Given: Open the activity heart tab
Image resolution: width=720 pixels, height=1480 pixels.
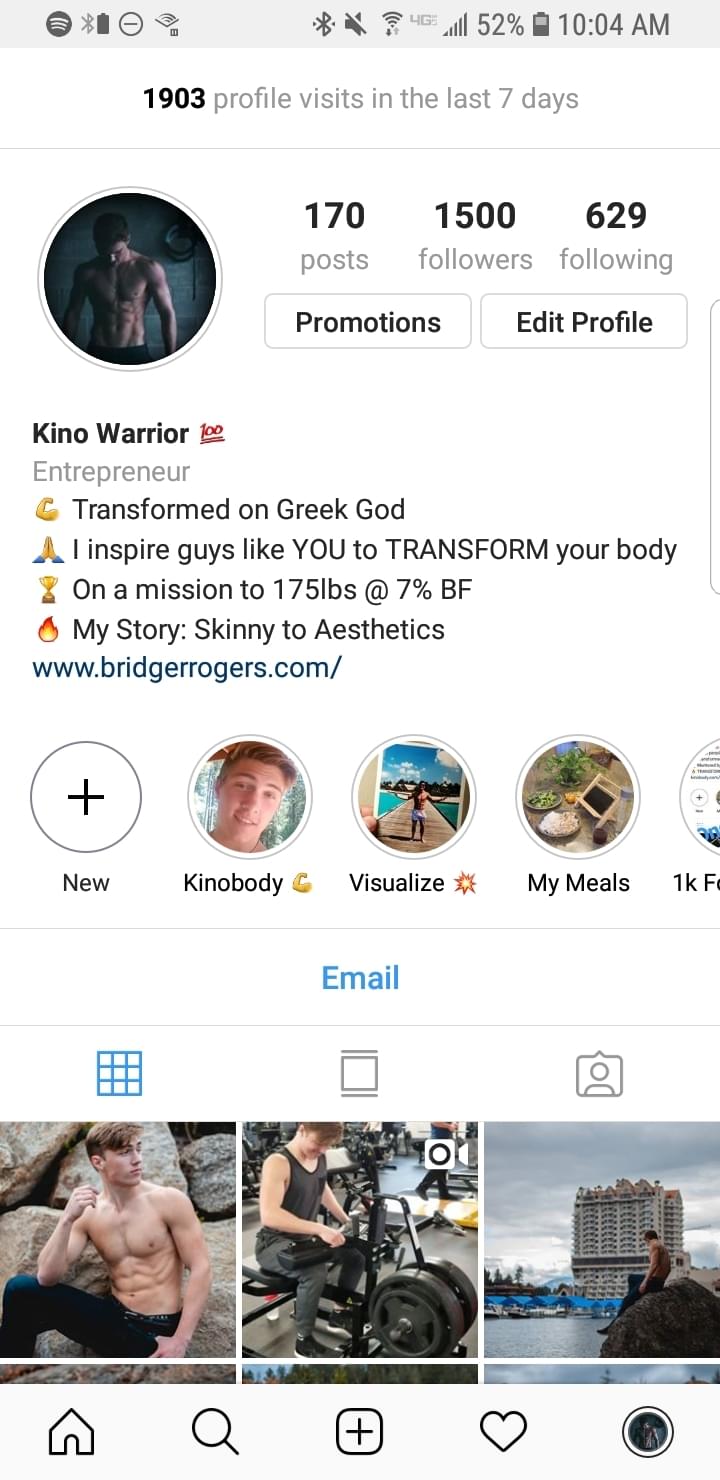Looking at the screenshot, I should (503, 1432).
